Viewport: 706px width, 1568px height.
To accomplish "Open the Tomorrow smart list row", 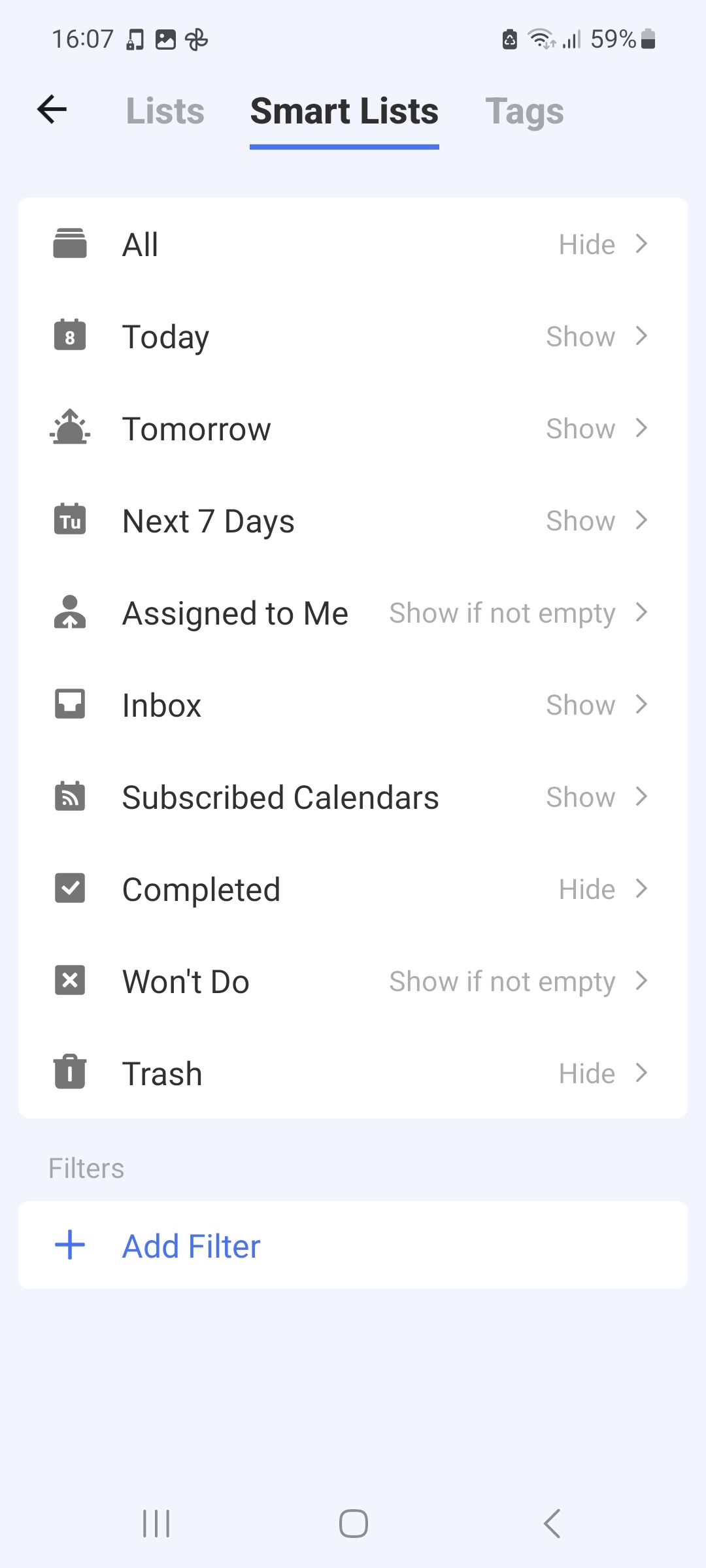I will pos(353,429).
